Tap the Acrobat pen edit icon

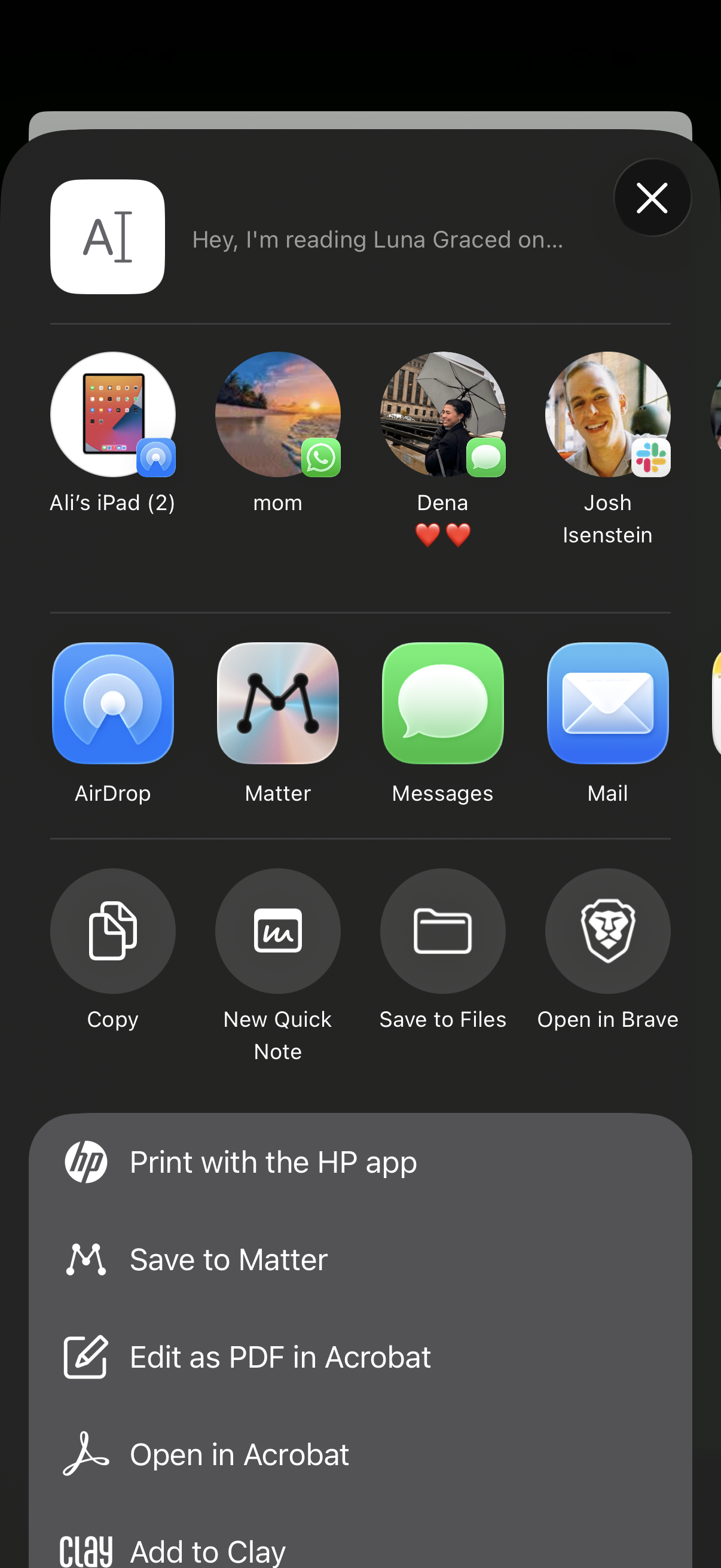click(85, 1357)
